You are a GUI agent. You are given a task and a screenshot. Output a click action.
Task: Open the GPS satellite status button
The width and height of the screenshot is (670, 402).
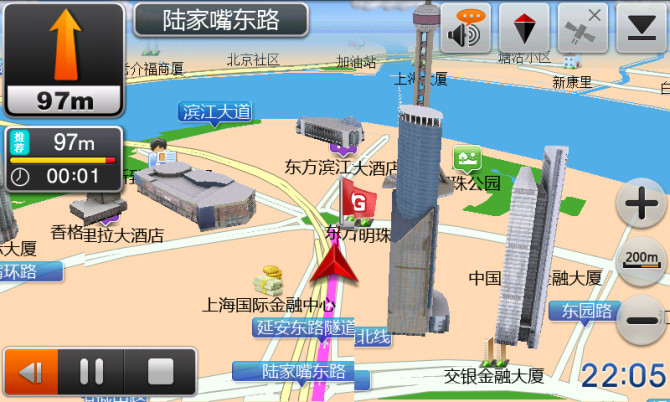click(581, 28)
